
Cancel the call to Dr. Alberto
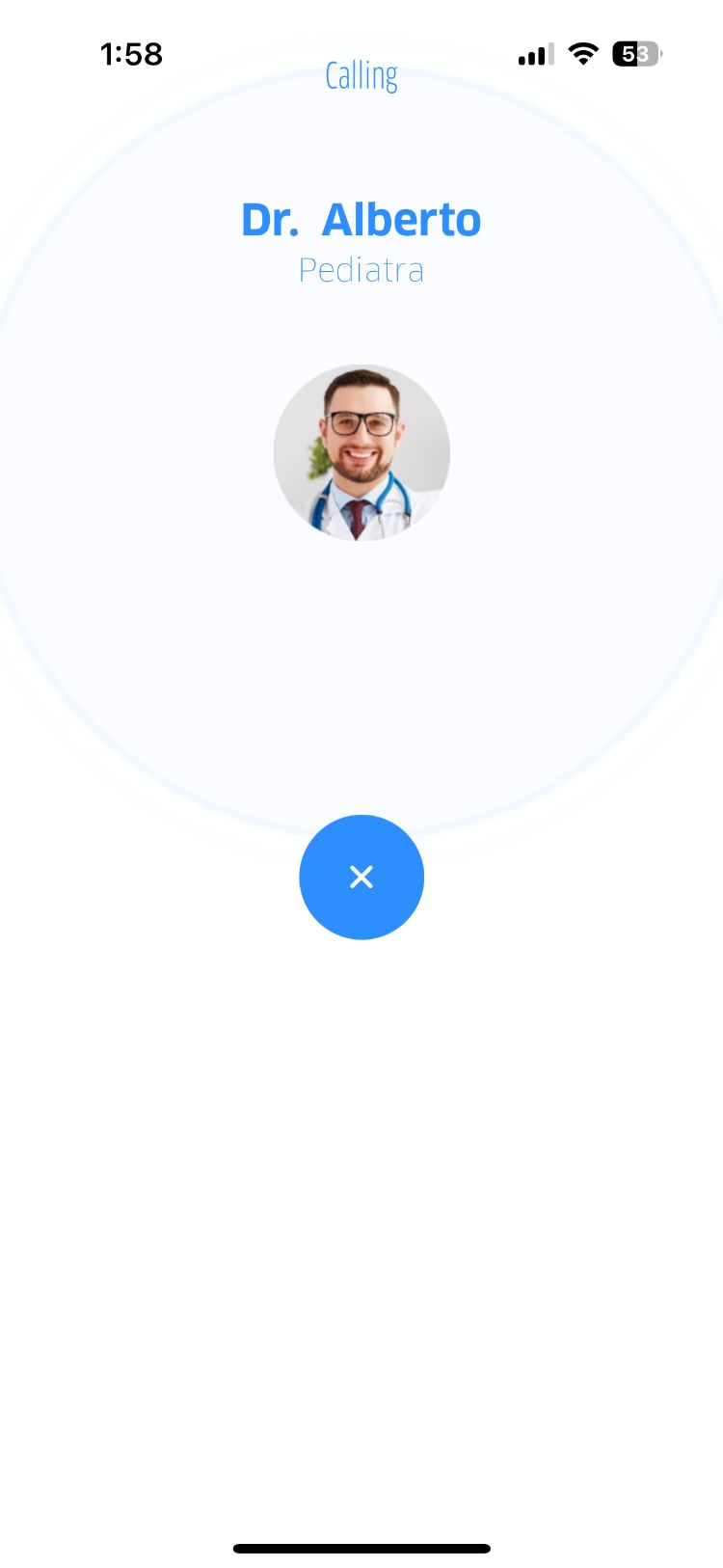tap(361, 877)
